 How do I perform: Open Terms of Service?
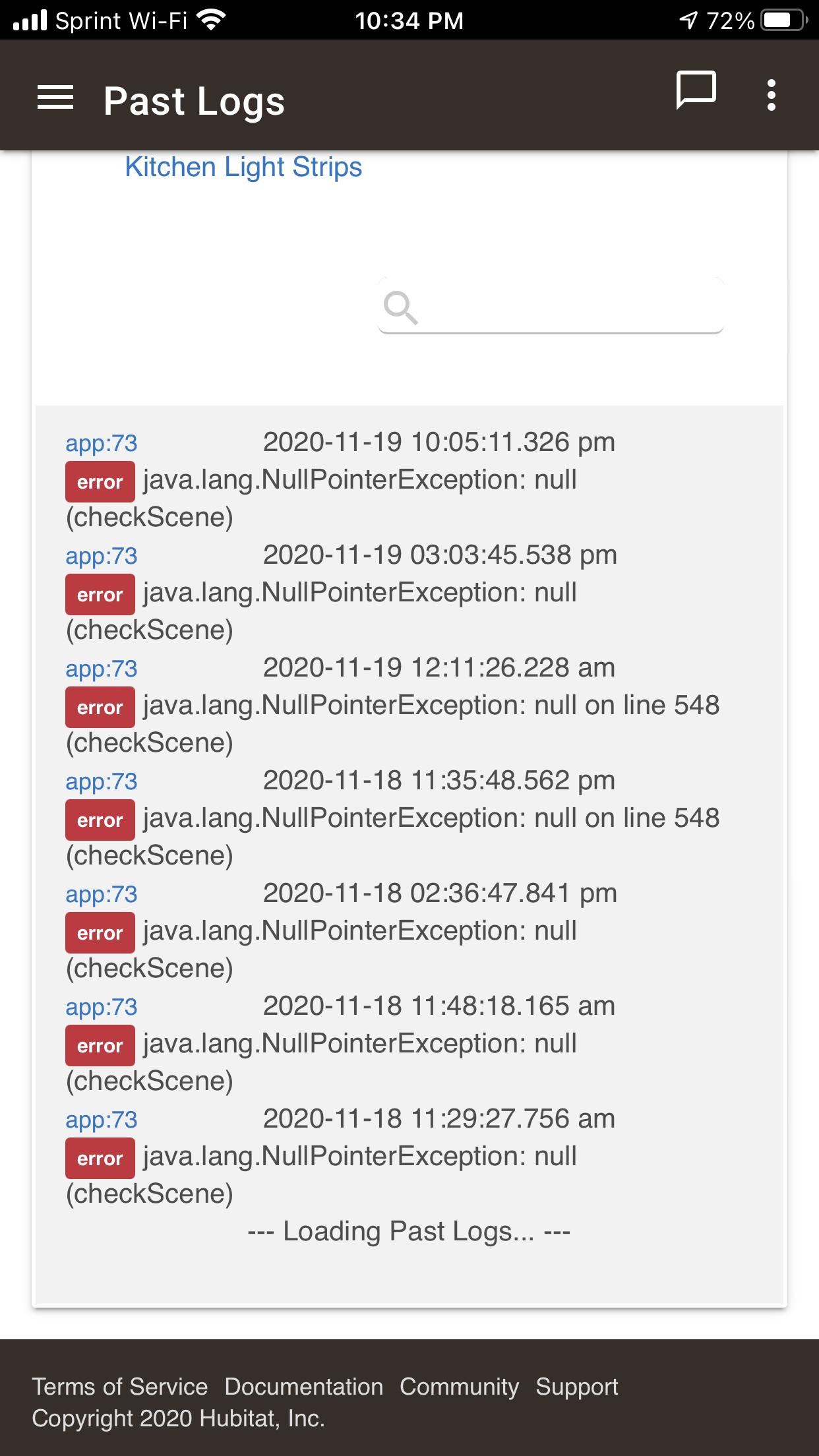120,1386
